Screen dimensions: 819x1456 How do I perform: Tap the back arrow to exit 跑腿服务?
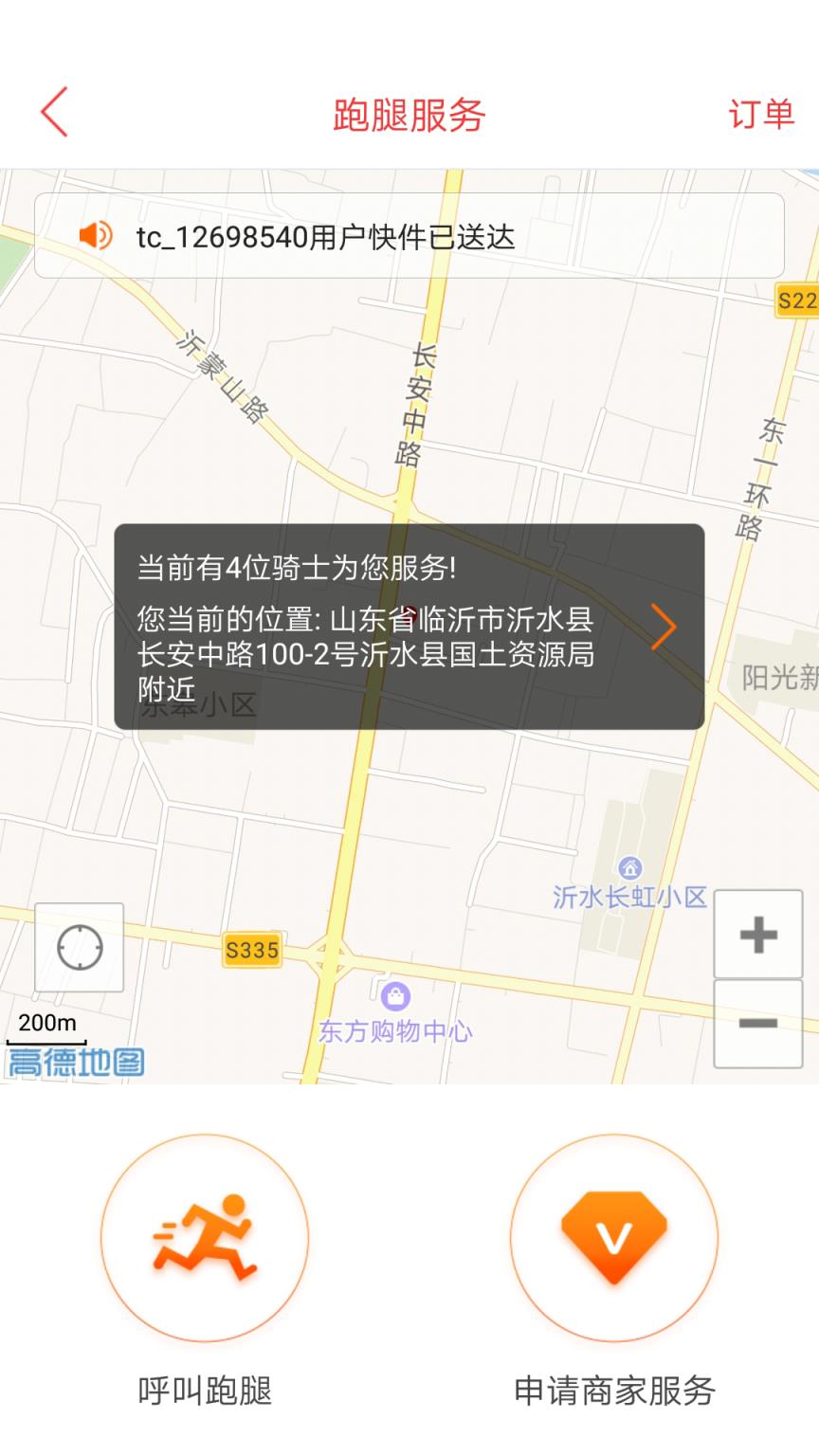tap(54, 113)
